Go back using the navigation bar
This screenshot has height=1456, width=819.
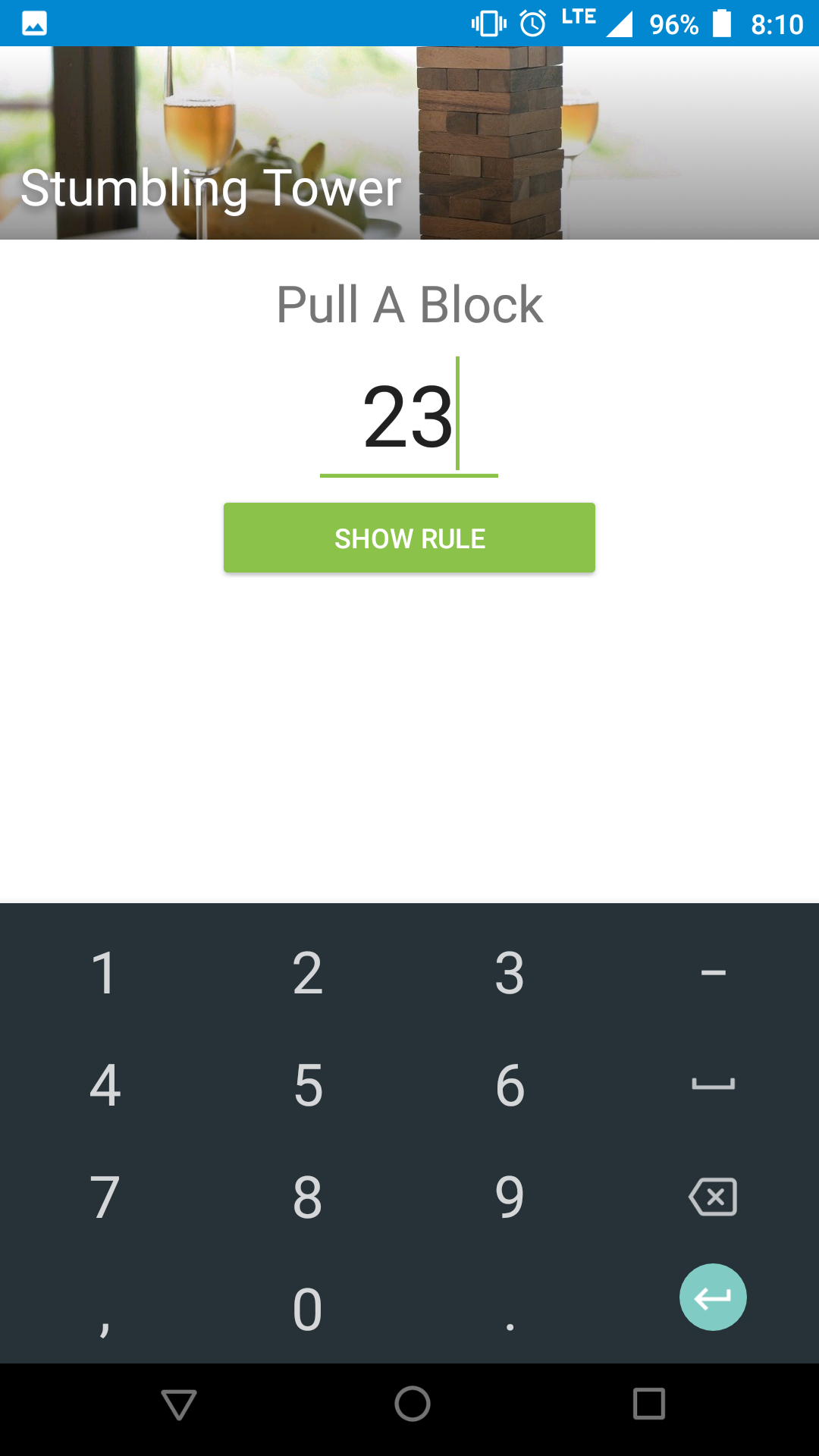click(179, 1404)
